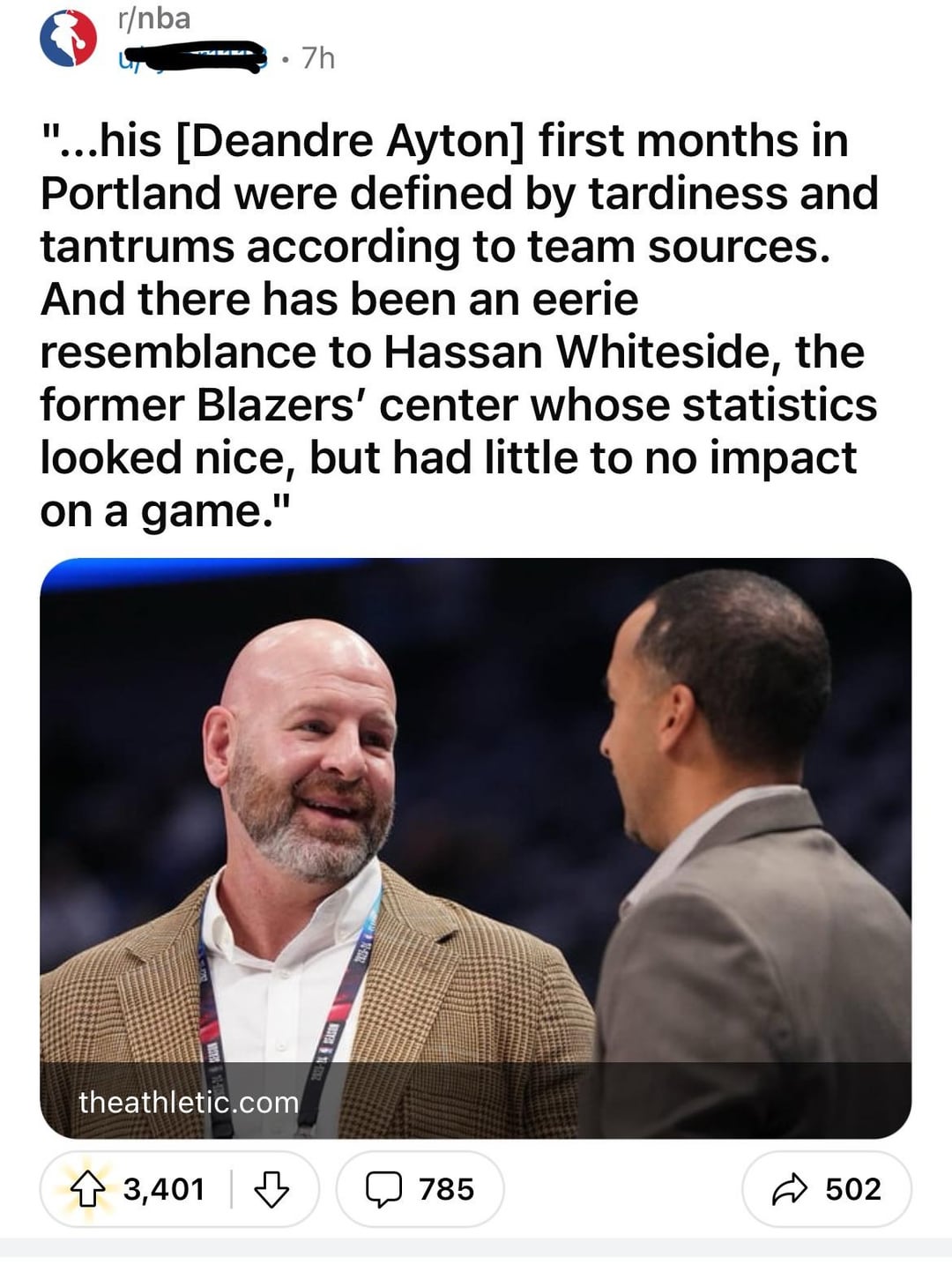Viewport: 952px width, 1264px height.
Task: Open the 785 comments
Action: pos(420,1190)
